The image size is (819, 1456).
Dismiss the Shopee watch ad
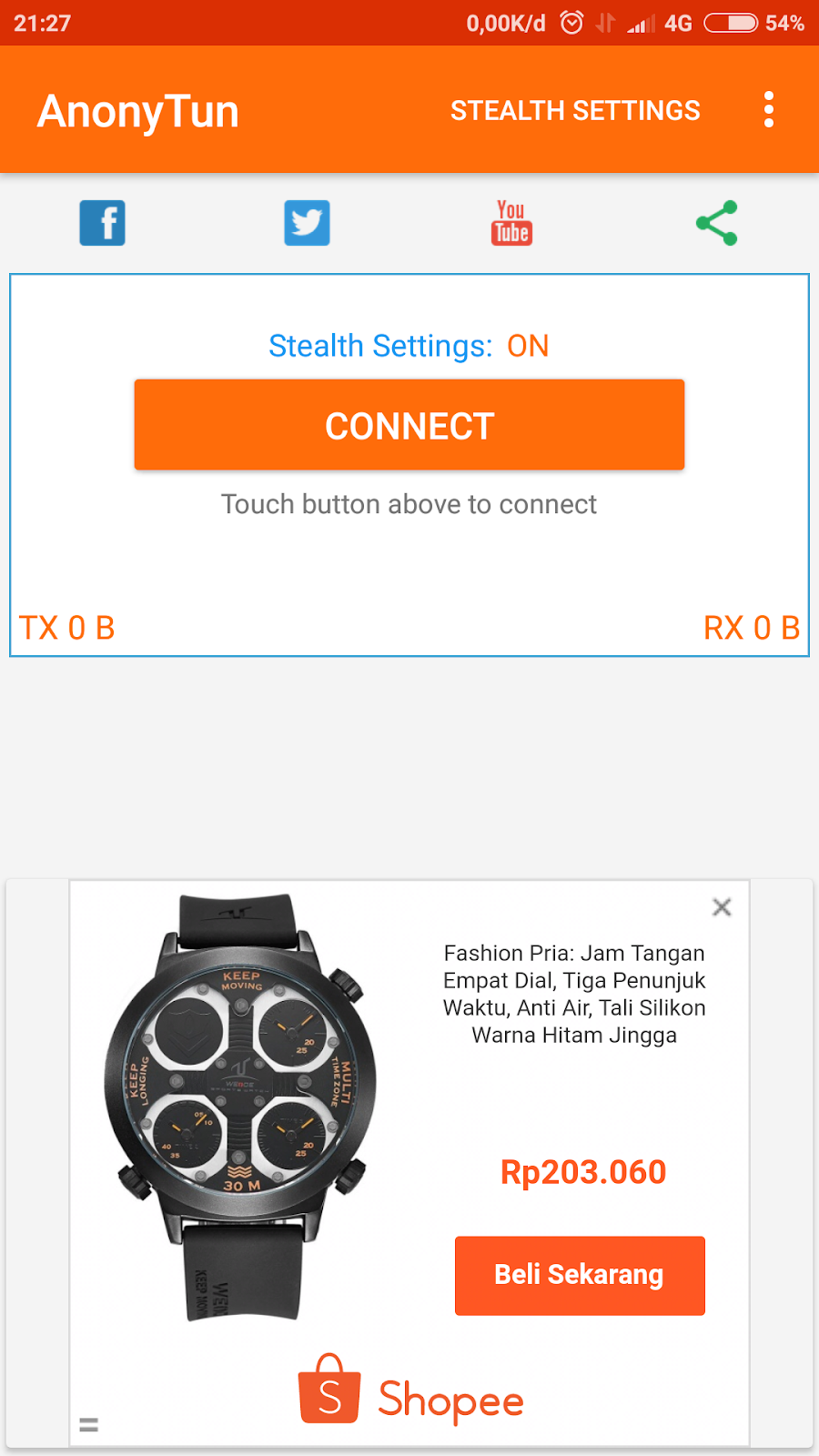pos(722,907)
